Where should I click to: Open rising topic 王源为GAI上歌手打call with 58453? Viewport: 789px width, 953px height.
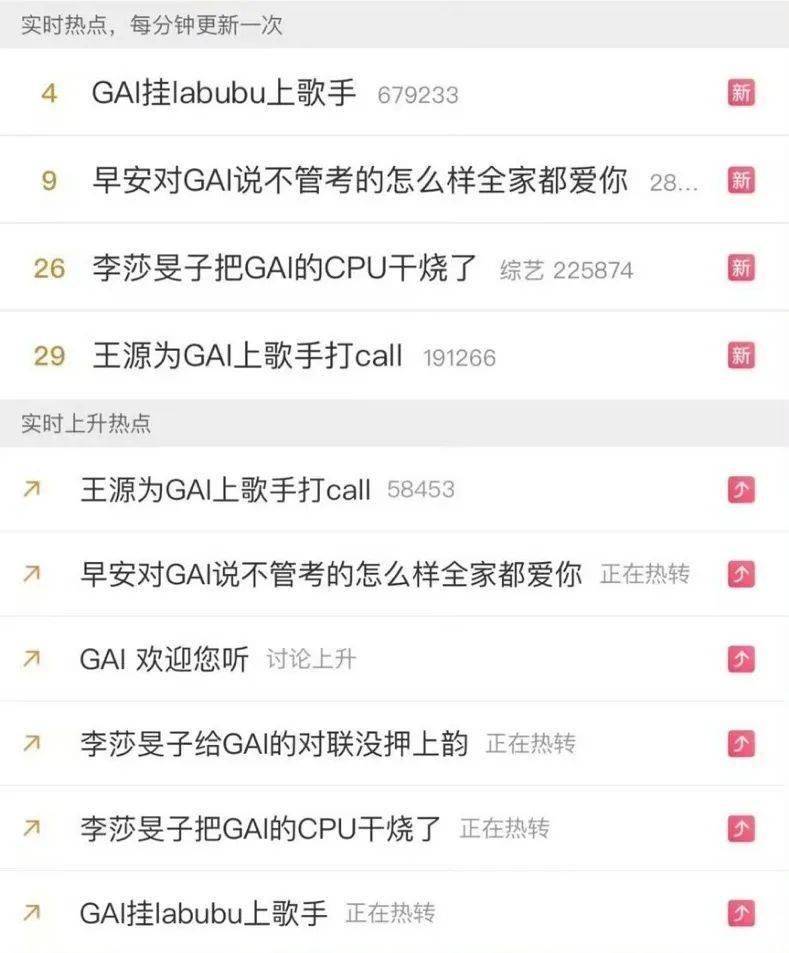[x=225, y=490]
